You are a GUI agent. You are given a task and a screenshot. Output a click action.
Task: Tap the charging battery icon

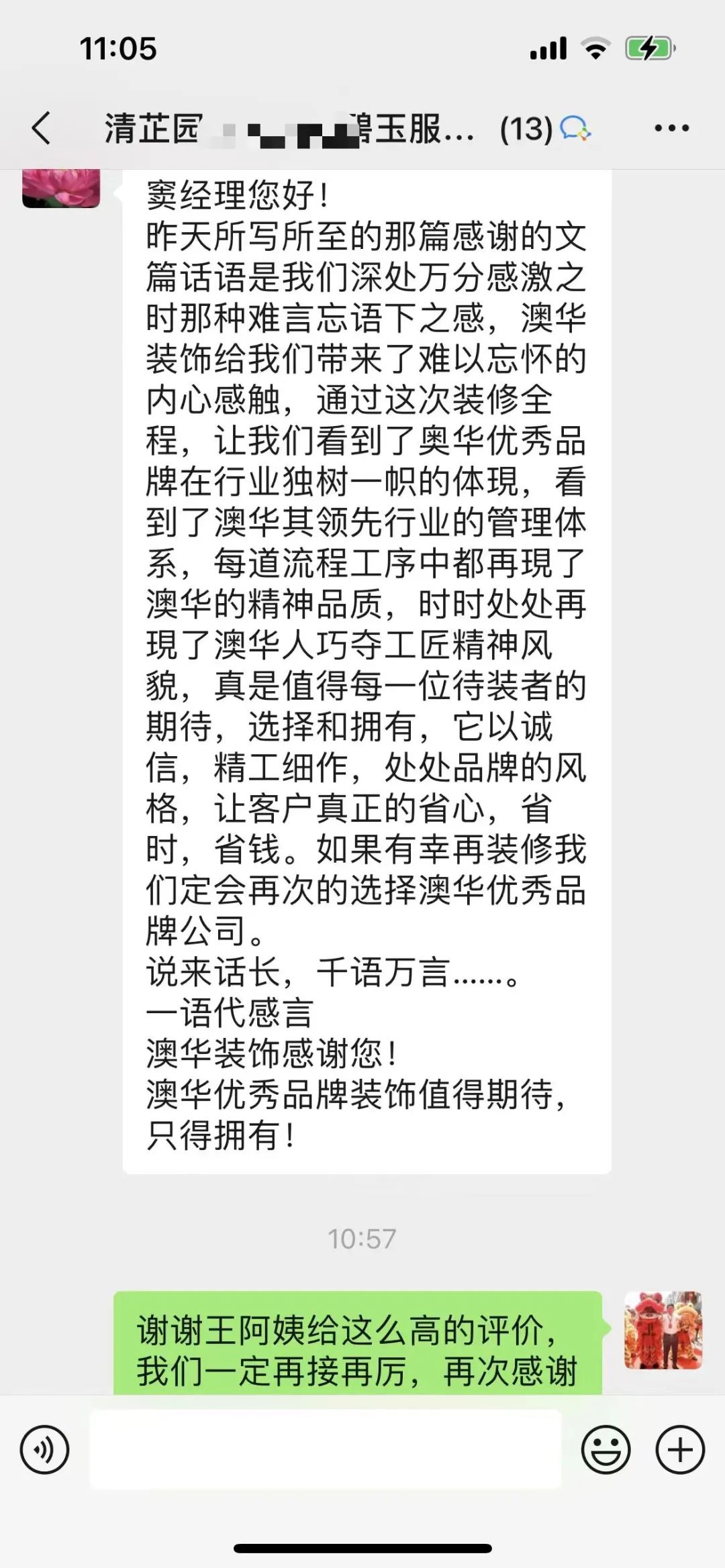(x=646, y=47)
